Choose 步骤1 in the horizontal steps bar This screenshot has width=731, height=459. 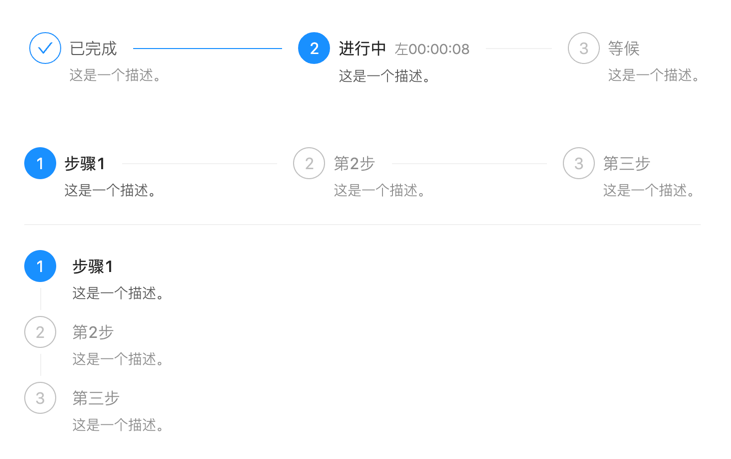click(x=84, y=164)
